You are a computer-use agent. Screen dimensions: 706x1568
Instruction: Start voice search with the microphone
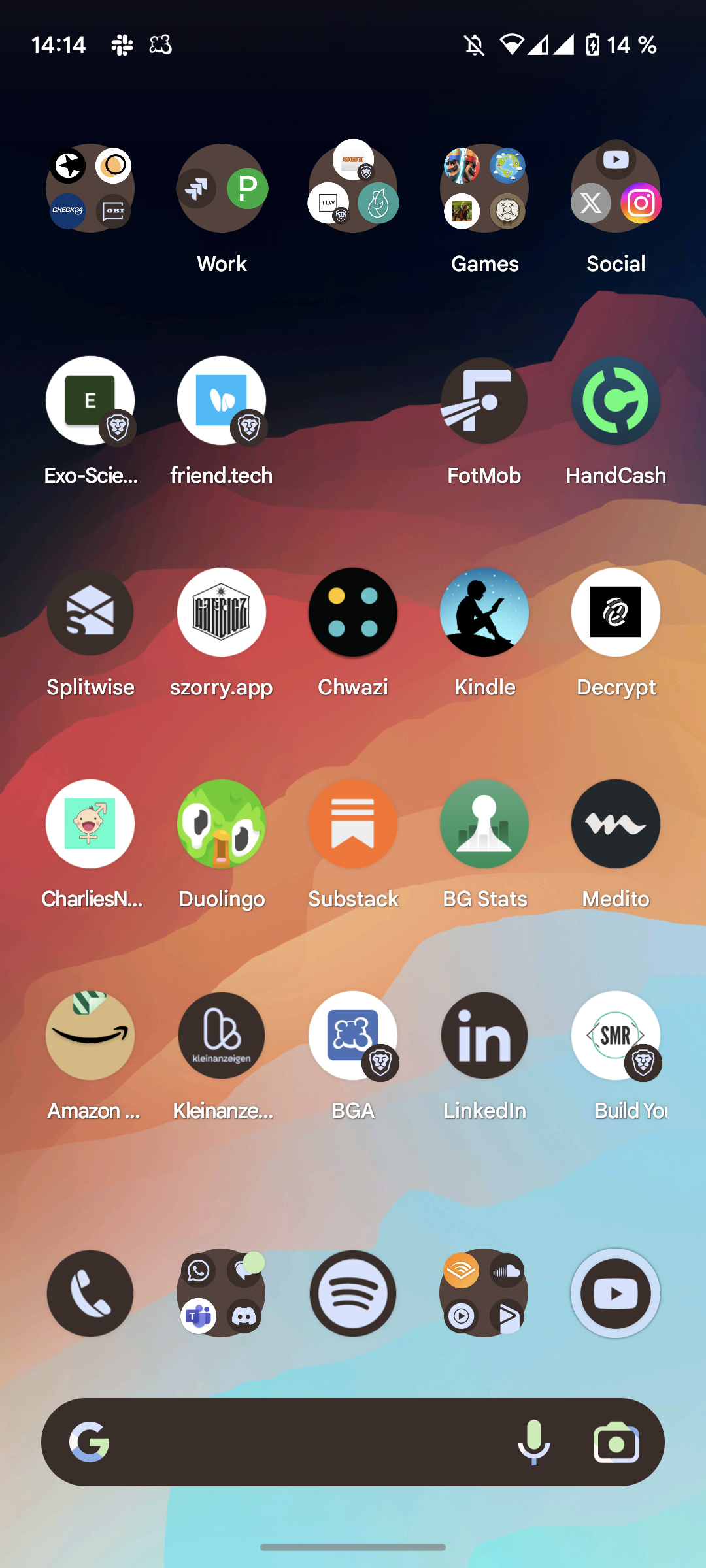(534, 1443)
